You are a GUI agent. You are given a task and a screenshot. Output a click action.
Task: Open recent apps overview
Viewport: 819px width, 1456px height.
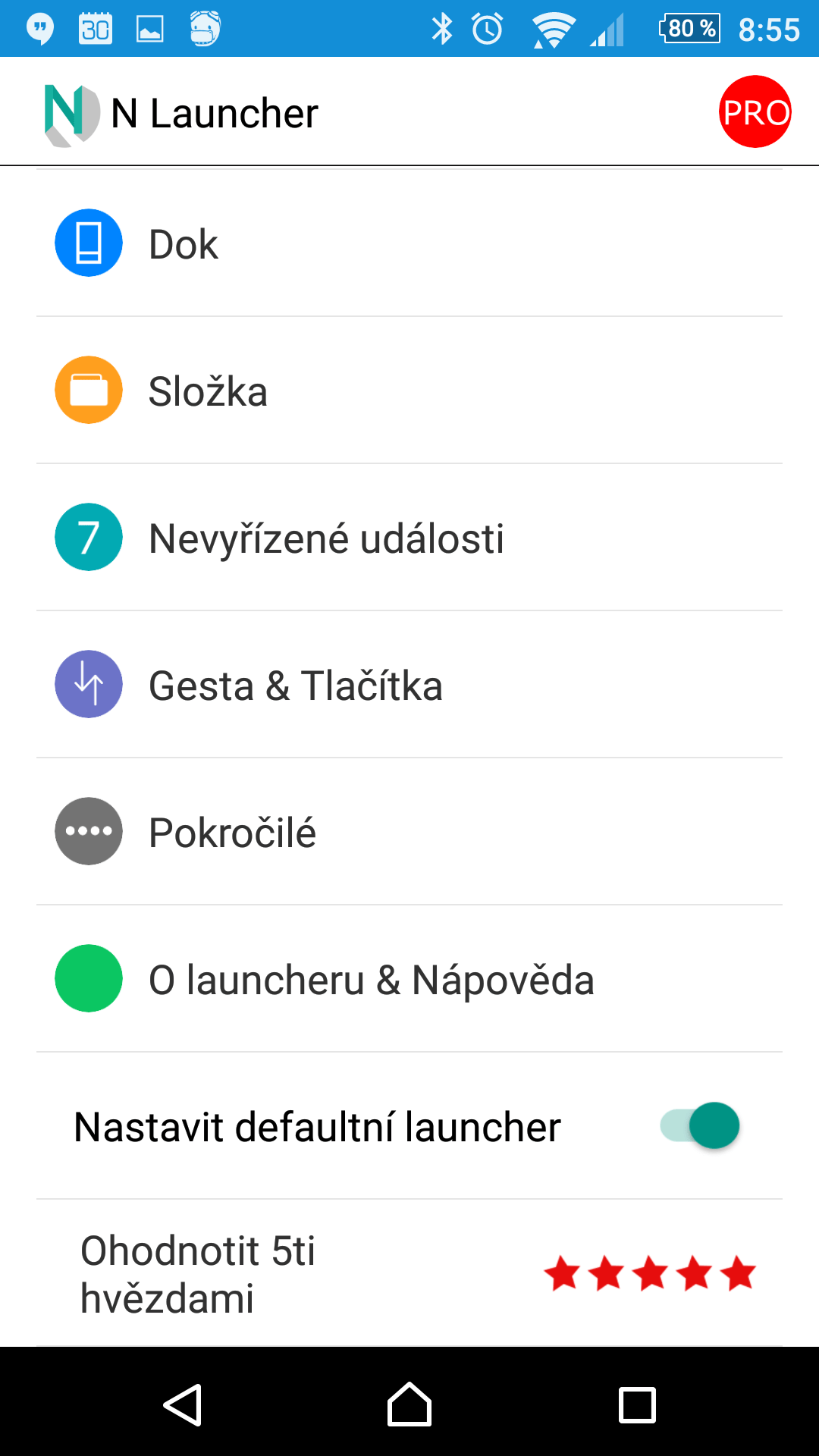coord(637,1405)
